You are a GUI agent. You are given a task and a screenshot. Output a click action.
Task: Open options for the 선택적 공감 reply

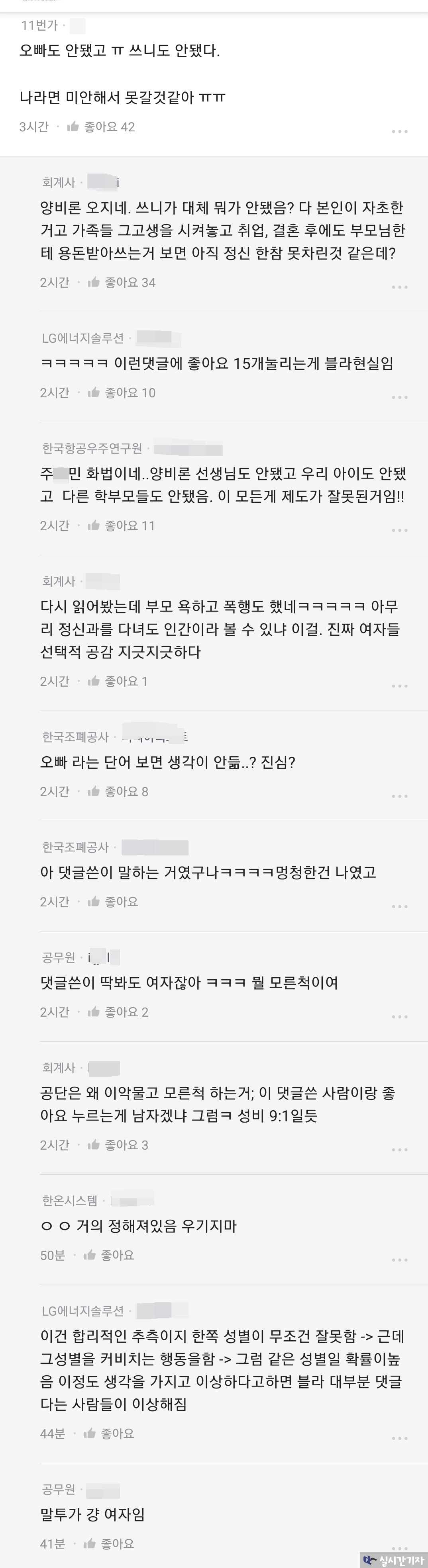coord(399,686)
